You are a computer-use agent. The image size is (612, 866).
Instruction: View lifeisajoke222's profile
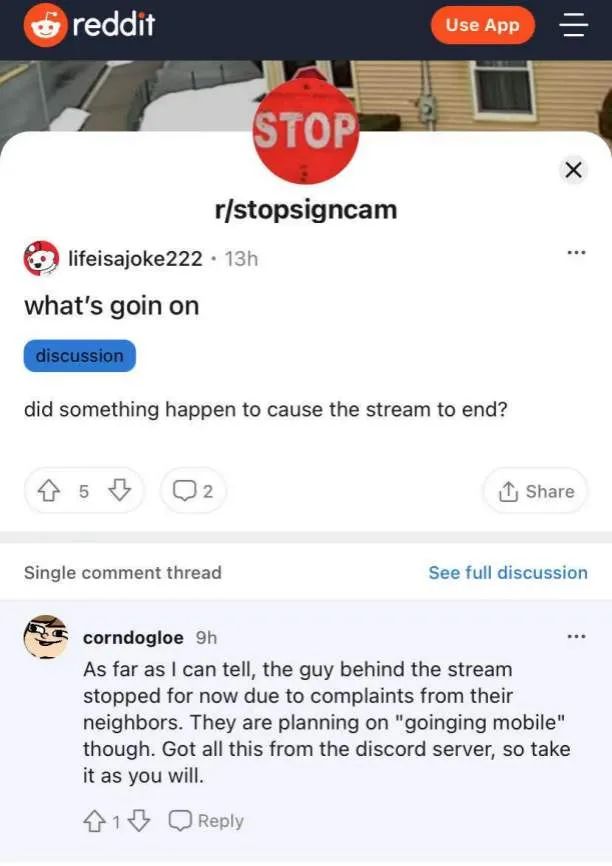[134, 258]
